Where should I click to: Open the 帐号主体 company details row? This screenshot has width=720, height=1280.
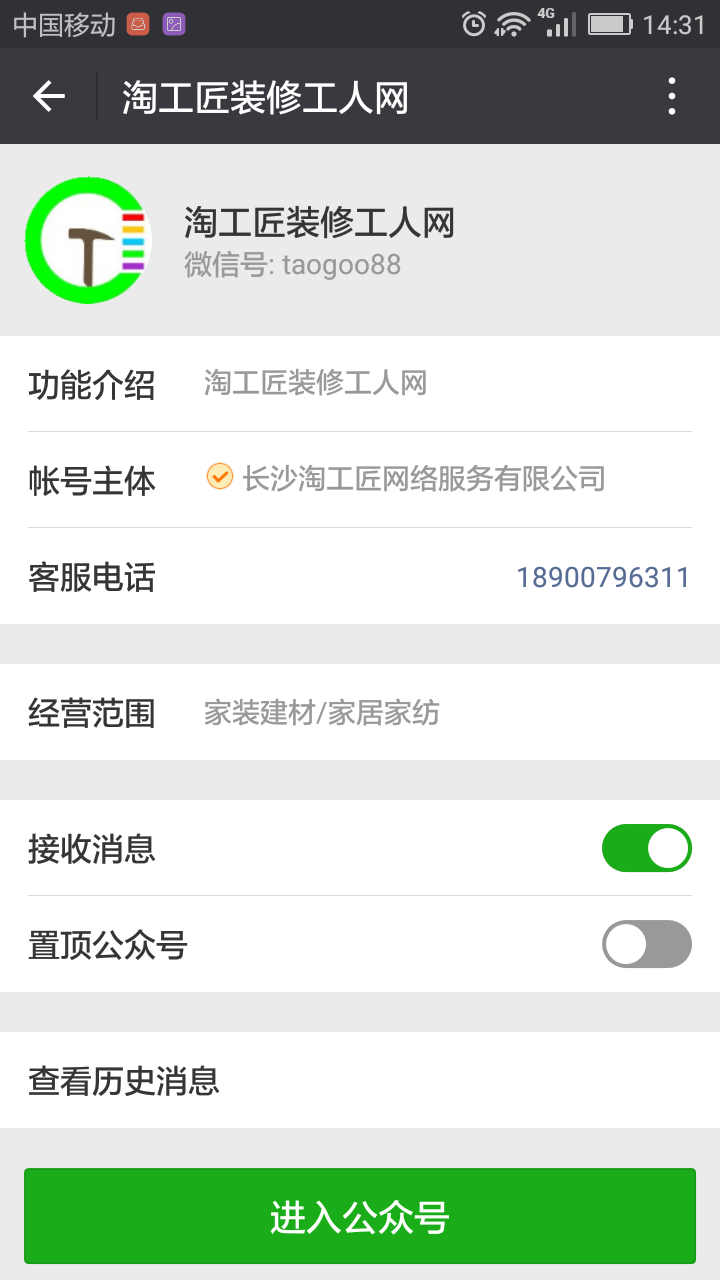click(360, 480)
